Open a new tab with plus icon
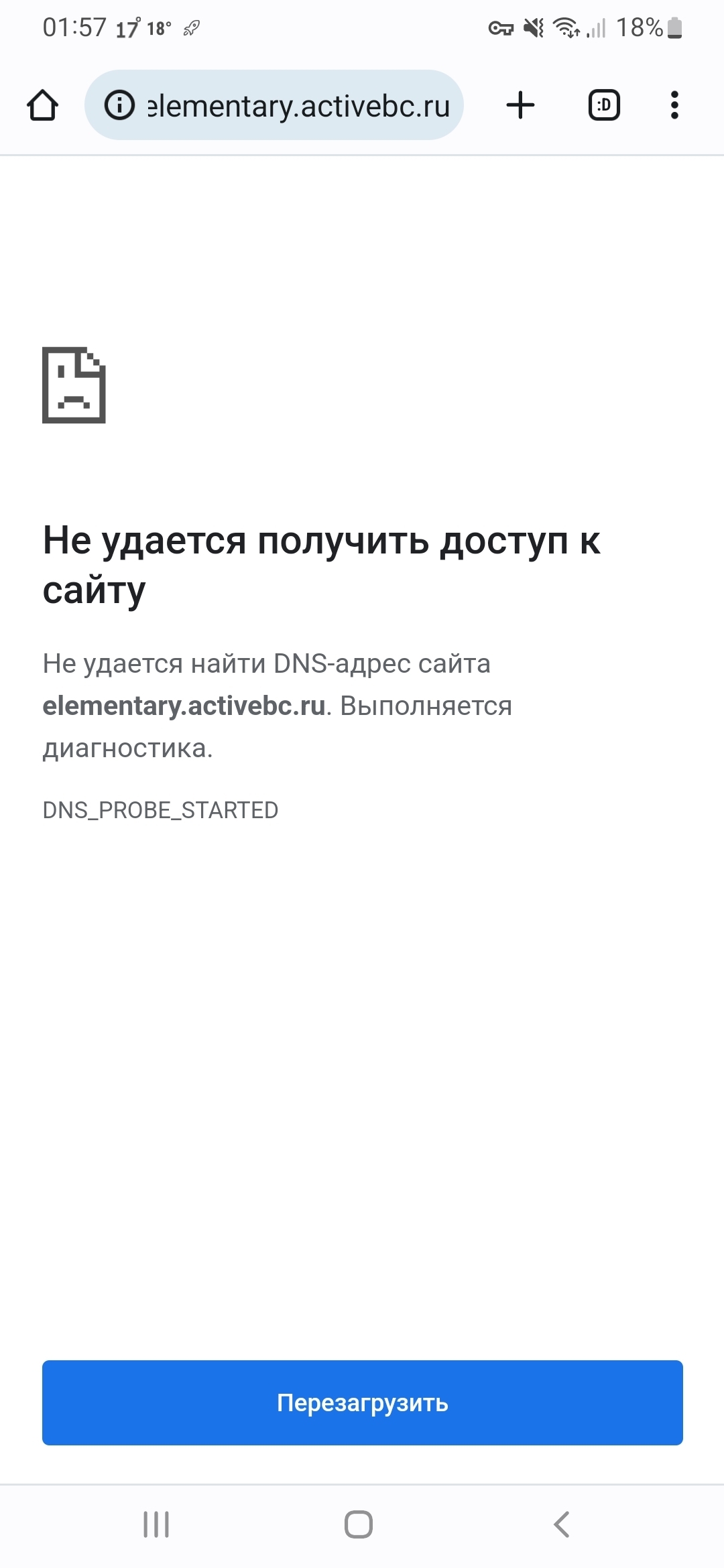 click(520, 105)
